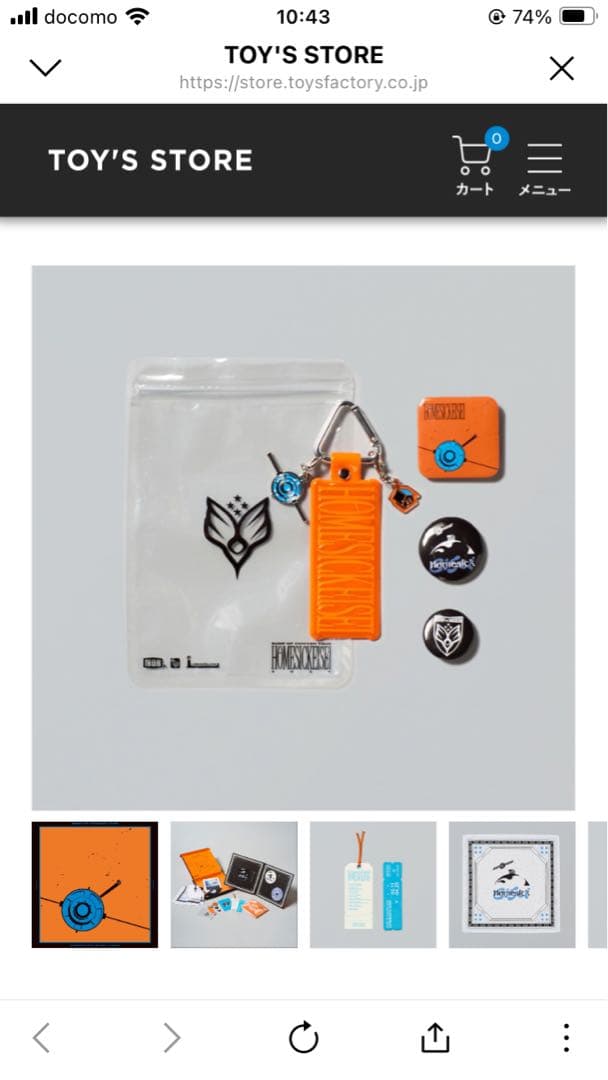Select the white bandana thumbnail
Viewport: 608px width, 1080px height.
[512, 884]
